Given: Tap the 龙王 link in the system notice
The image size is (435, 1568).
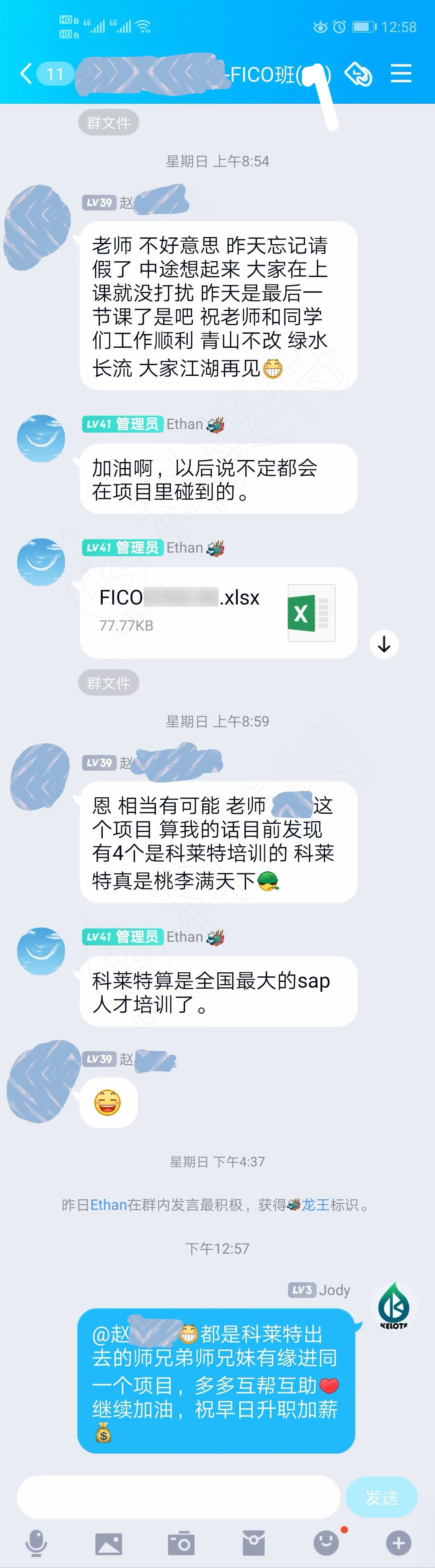Looking at the screenshot, I should [315, 1205].
